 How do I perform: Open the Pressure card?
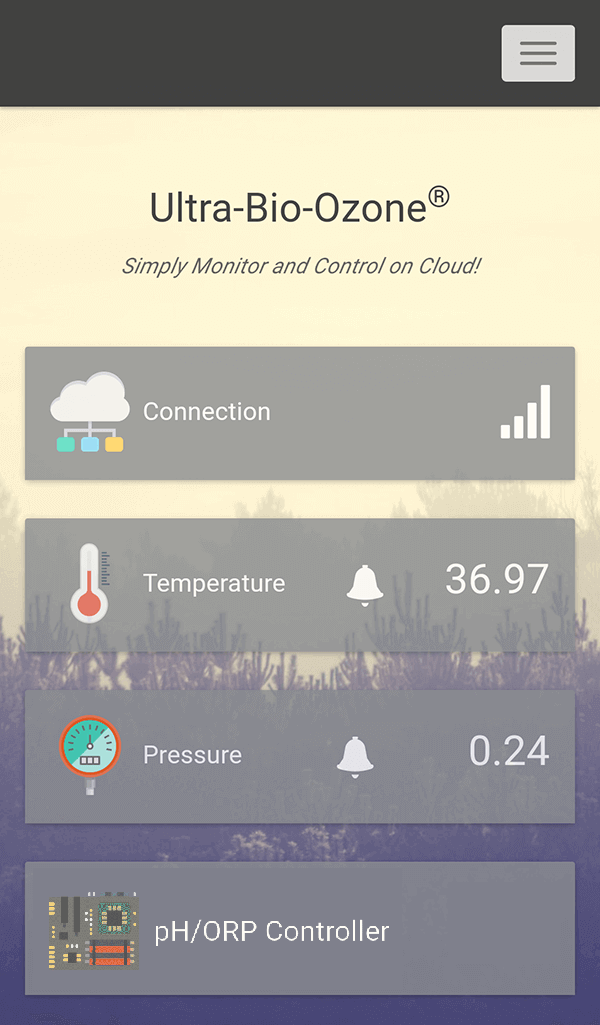(193, 756)
